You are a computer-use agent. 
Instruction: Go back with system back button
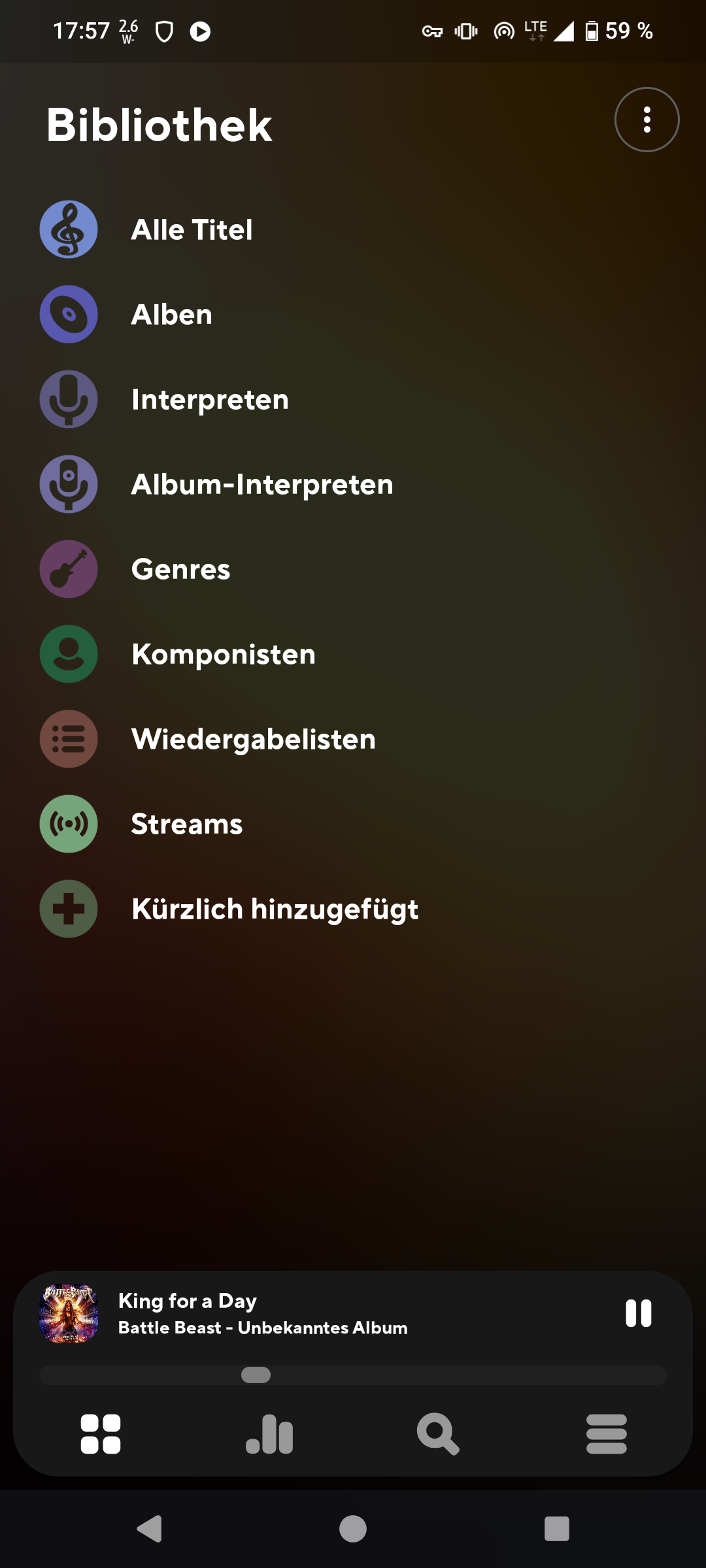150,1529
